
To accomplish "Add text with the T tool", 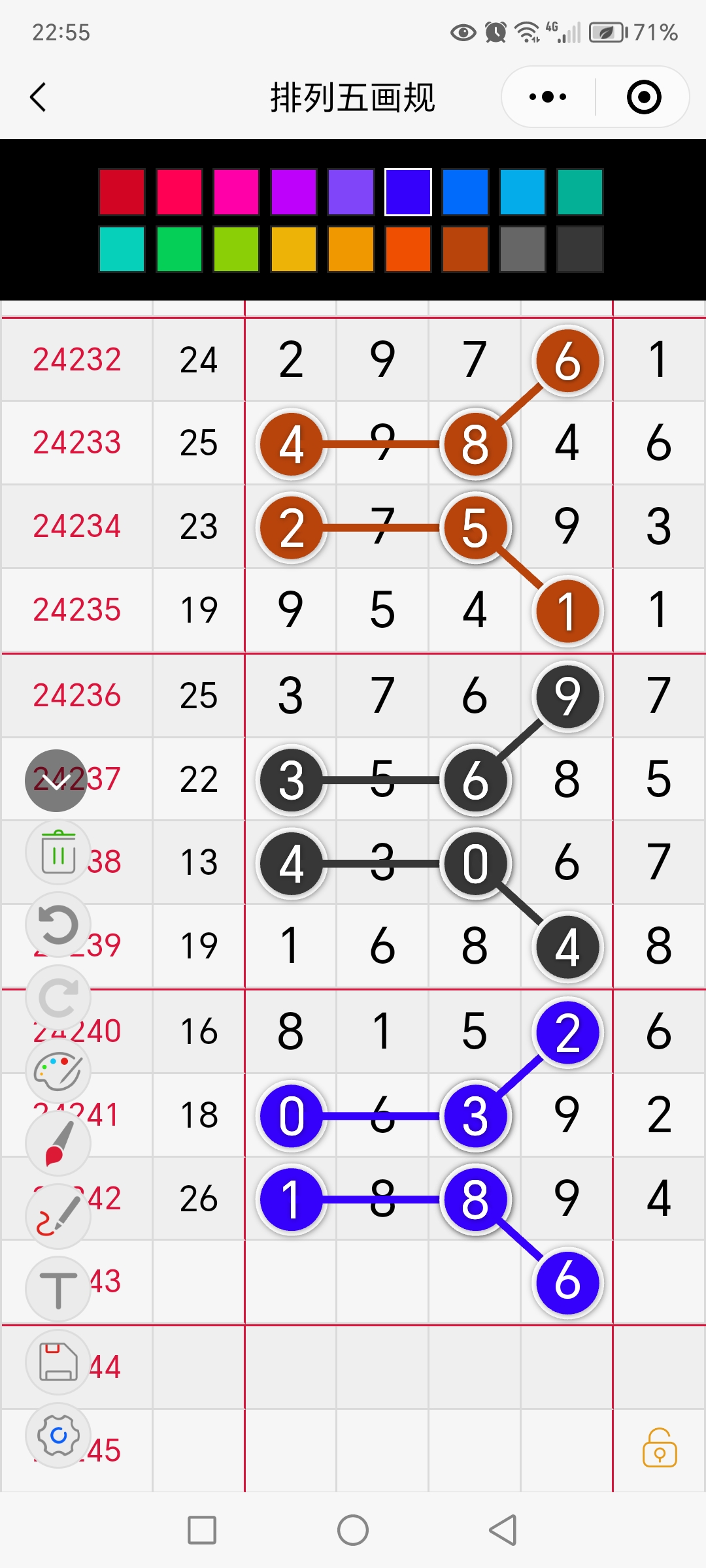I will [58, 1290].
